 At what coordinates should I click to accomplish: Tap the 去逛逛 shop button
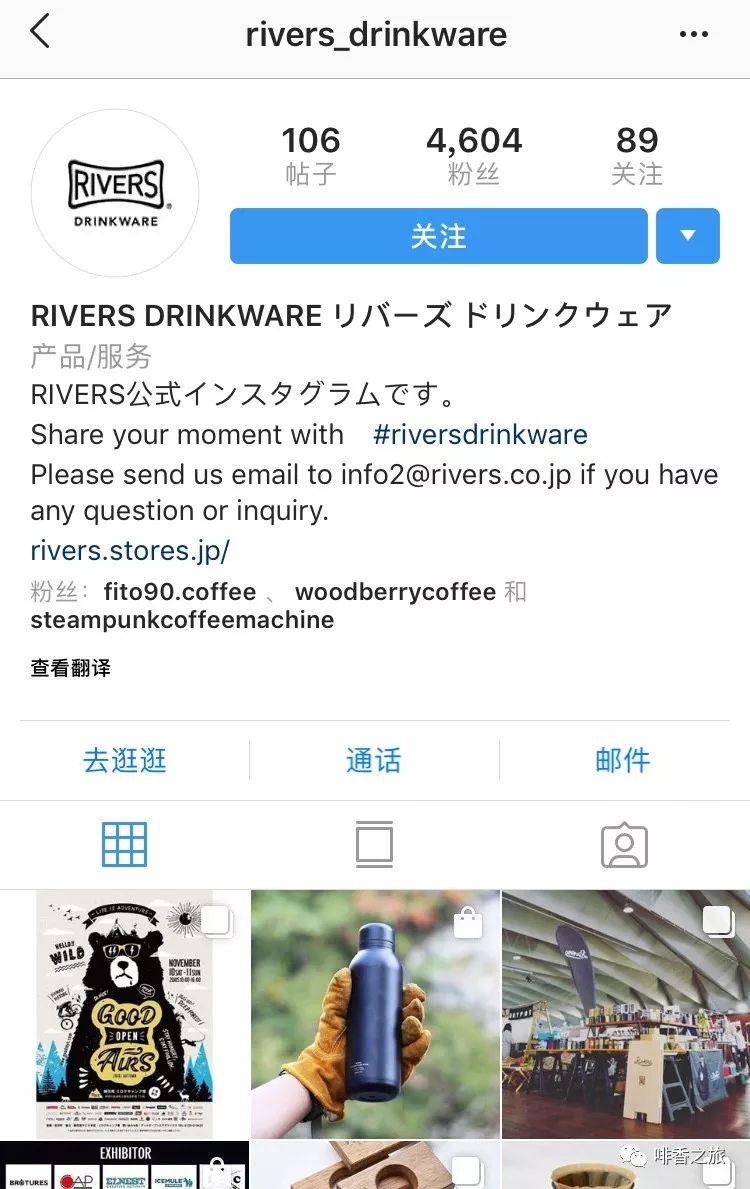(125, 760)
